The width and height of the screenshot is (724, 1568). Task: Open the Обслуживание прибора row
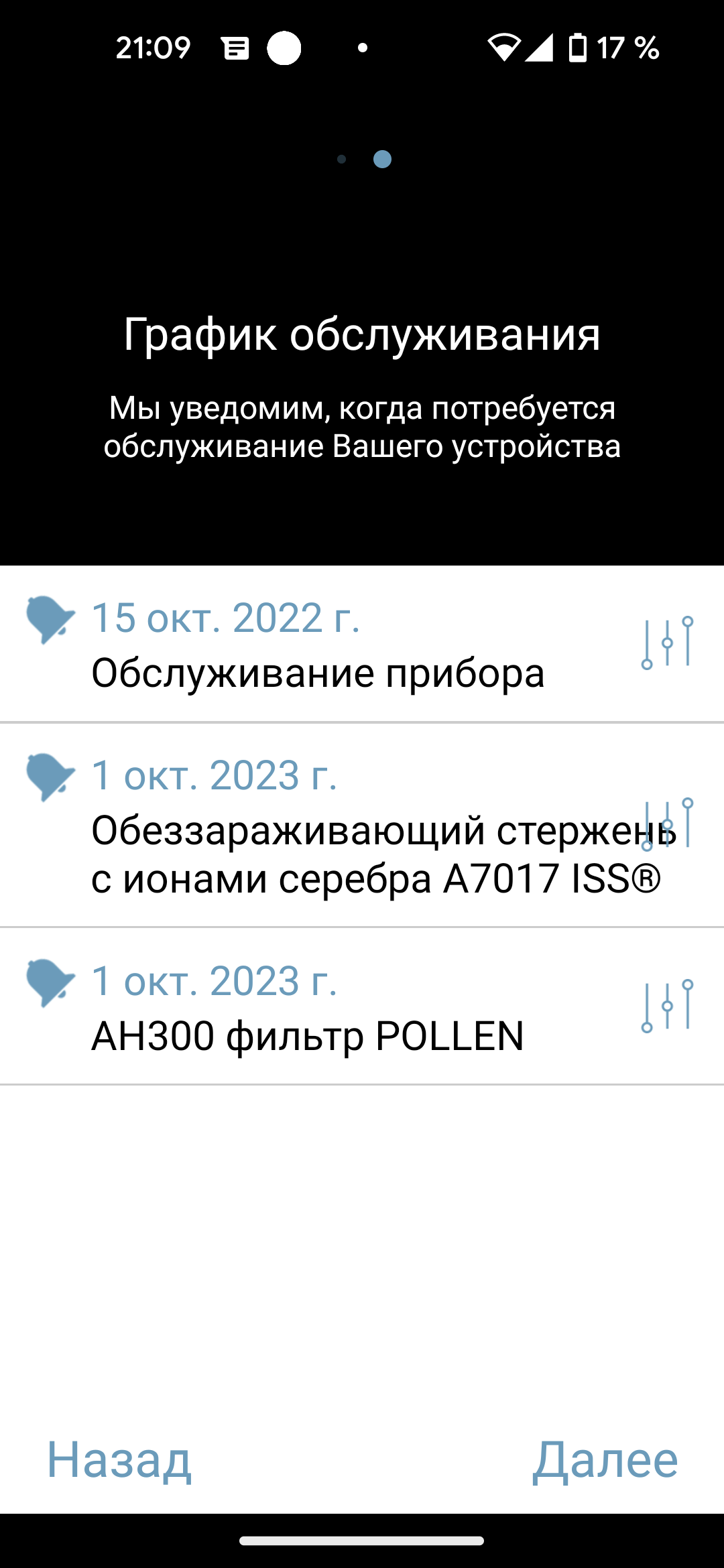(318, 645)
